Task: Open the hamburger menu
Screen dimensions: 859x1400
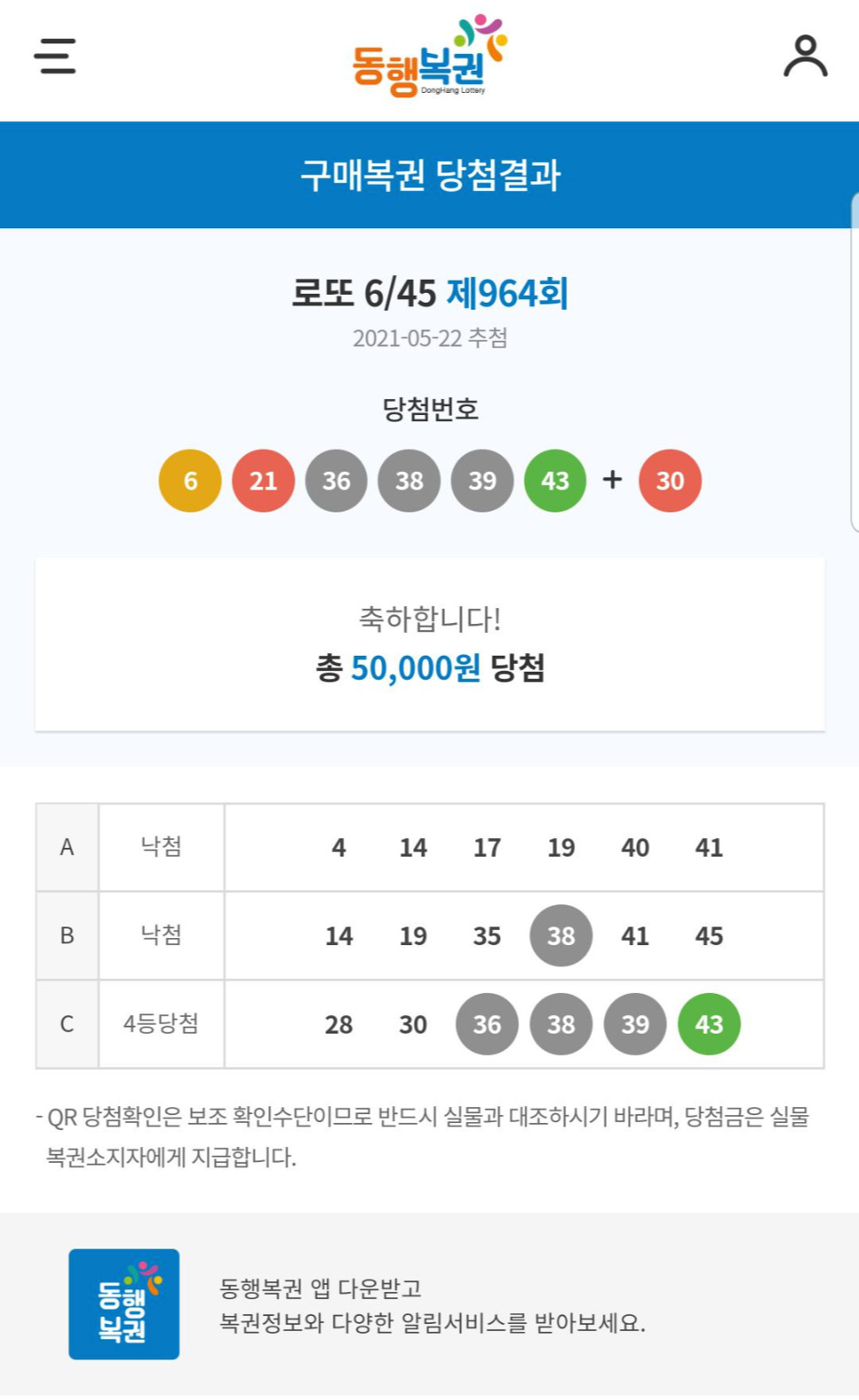Action: tap(55, 56)
